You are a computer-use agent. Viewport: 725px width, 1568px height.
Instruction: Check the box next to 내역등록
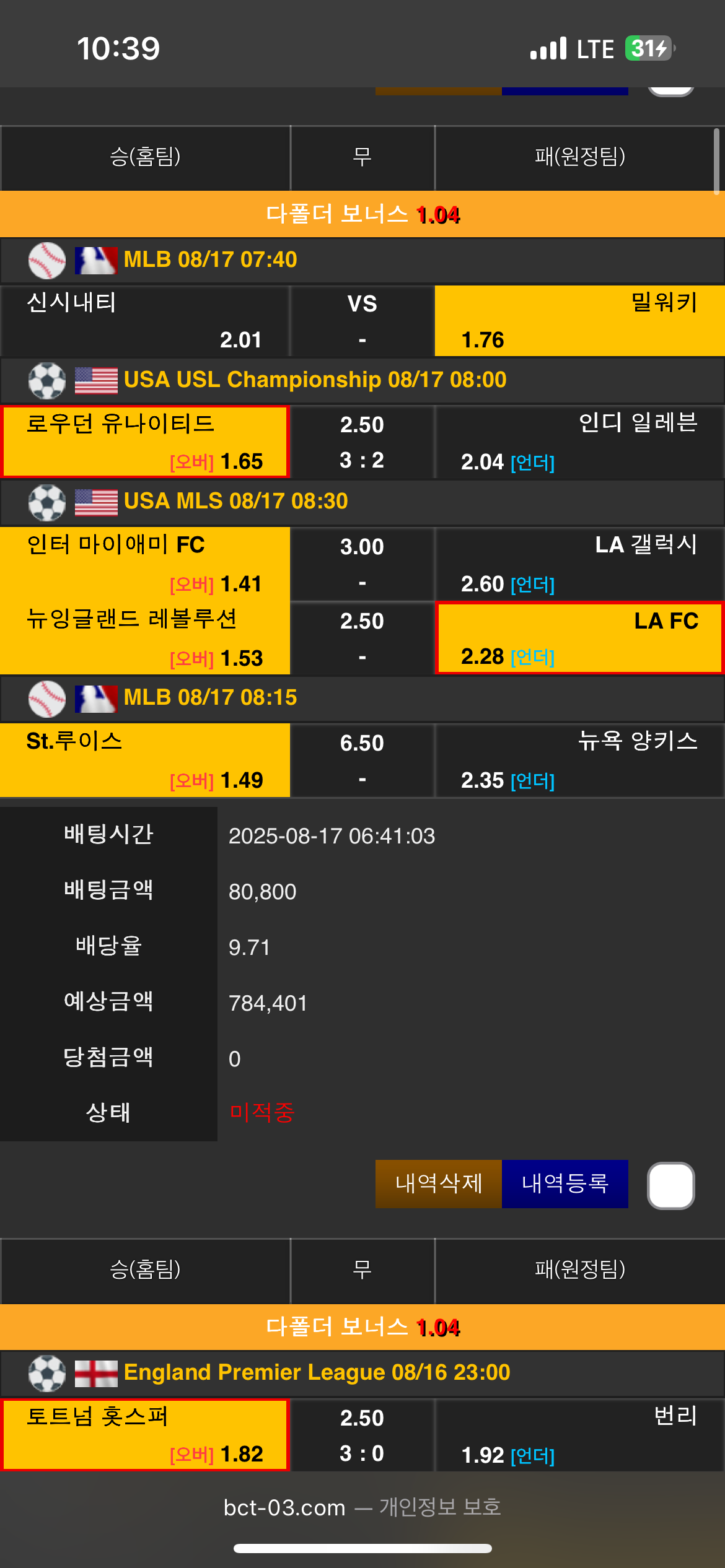pyautogui.click(x=670, y=1185)
